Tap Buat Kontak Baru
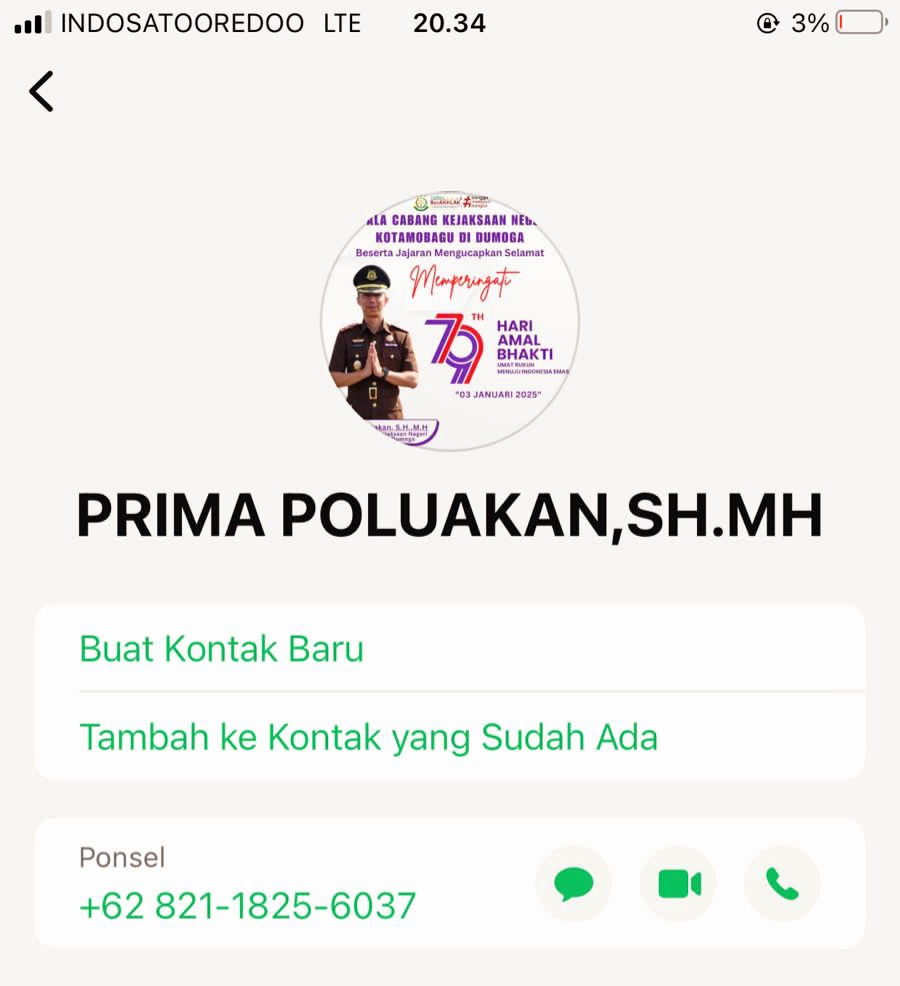This screenshot has height=986, width=900. tap(222, 649)
